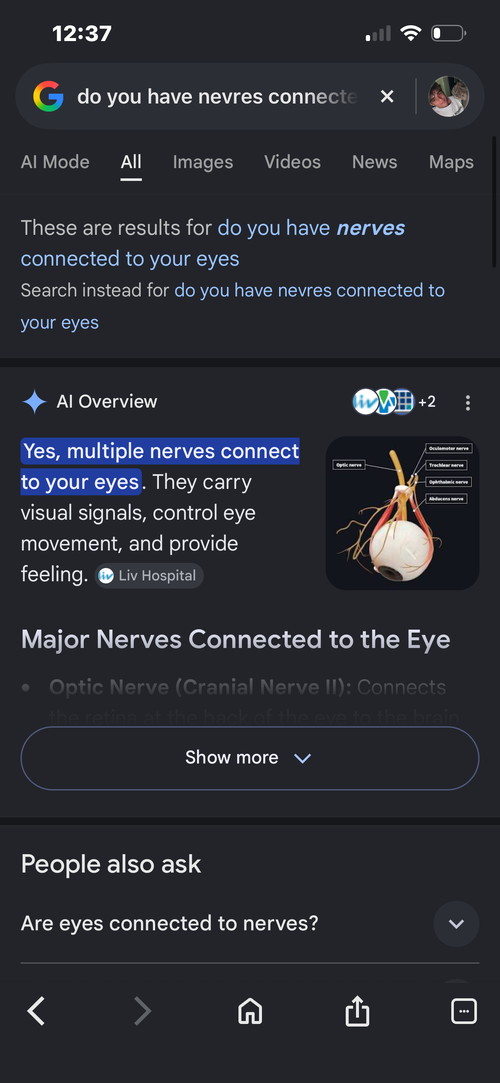Screen dimensions: 500x1083
Task: Search instead for the original nevres spelling
Action: [233, 306]
